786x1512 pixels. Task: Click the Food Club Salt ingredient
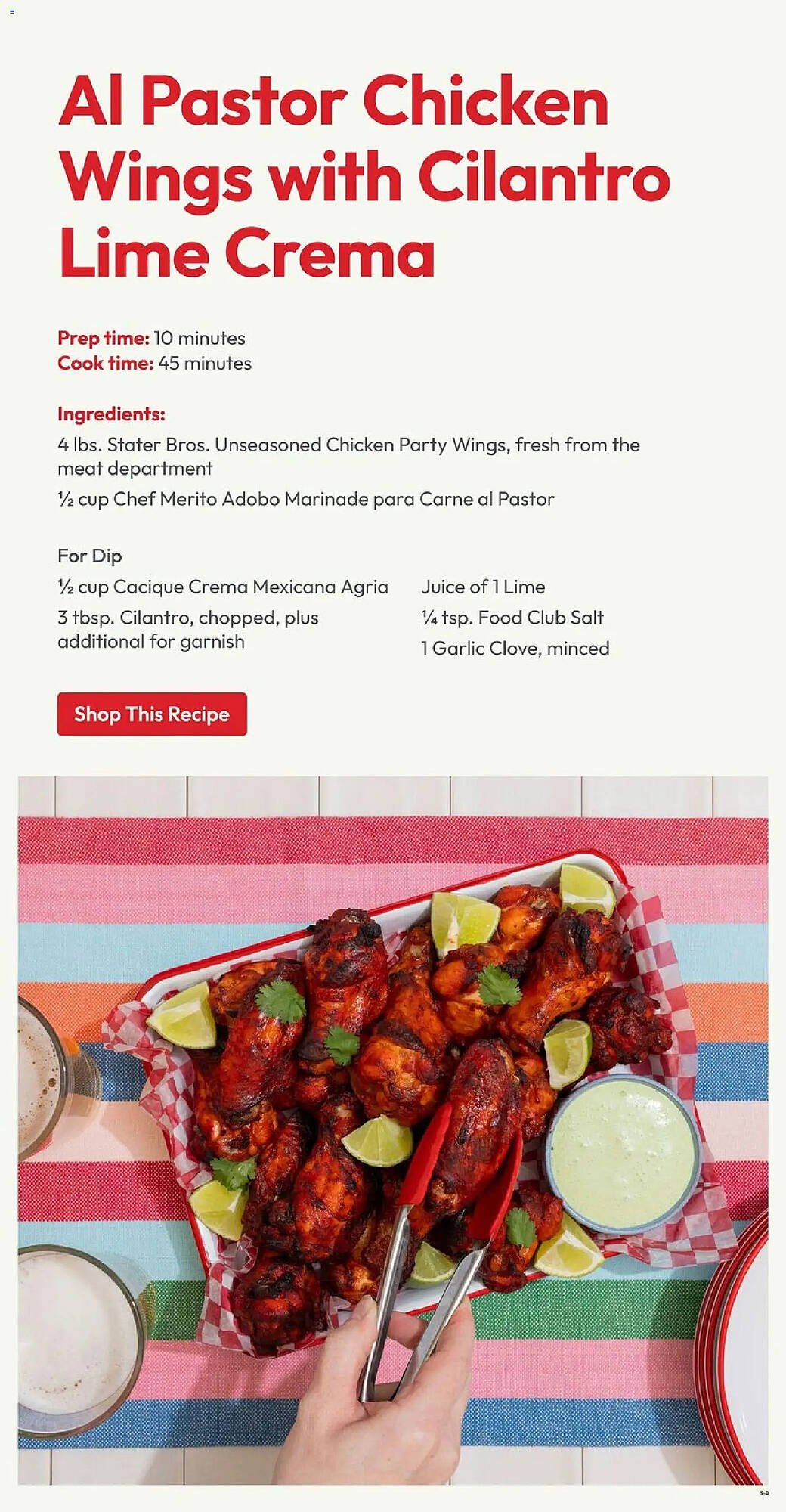511,618
